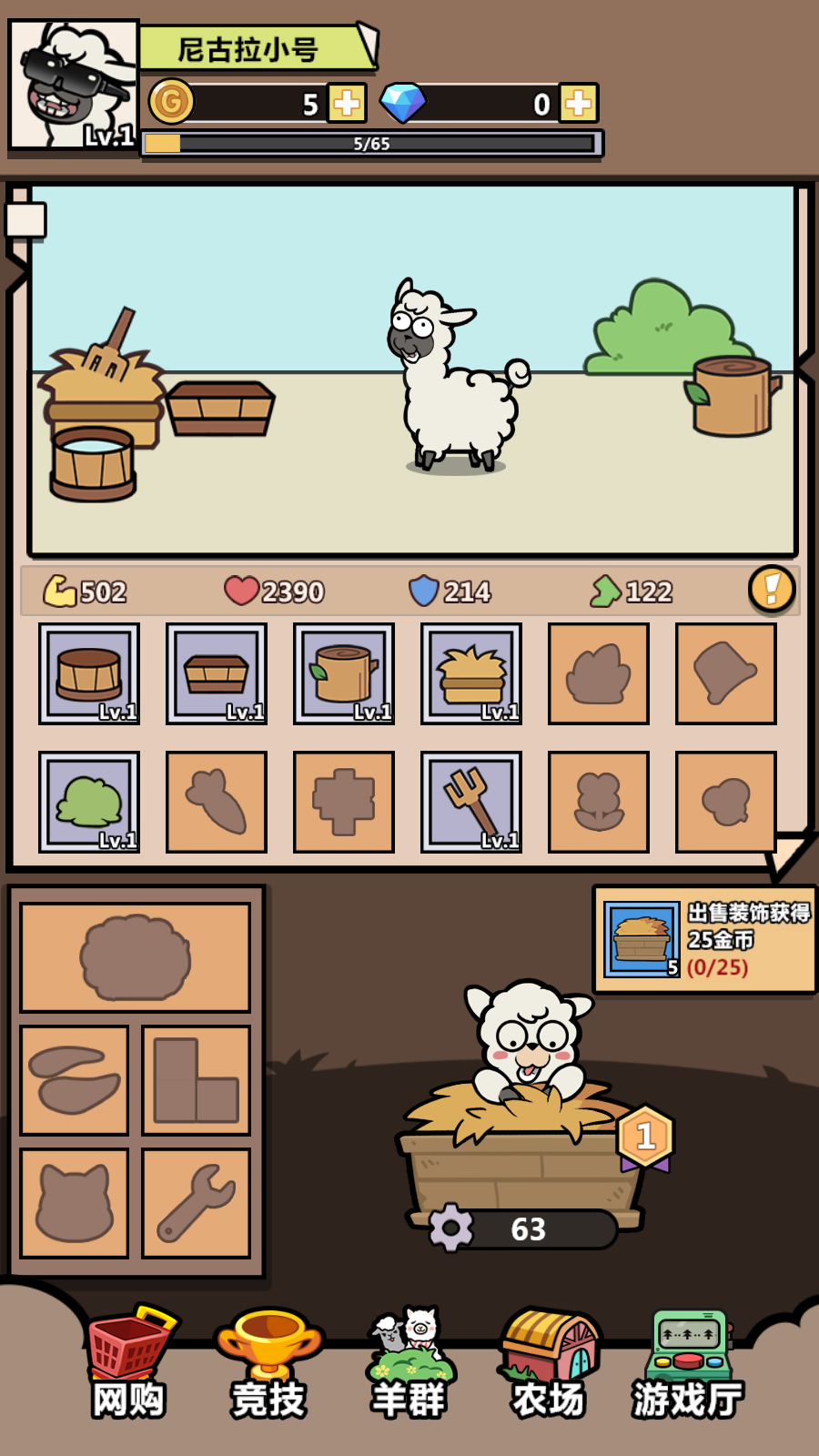The height and width of the screenshot is (1456, 819).
Task: Switch to the 竞技 arena tab
Action: coord(268,1363)
